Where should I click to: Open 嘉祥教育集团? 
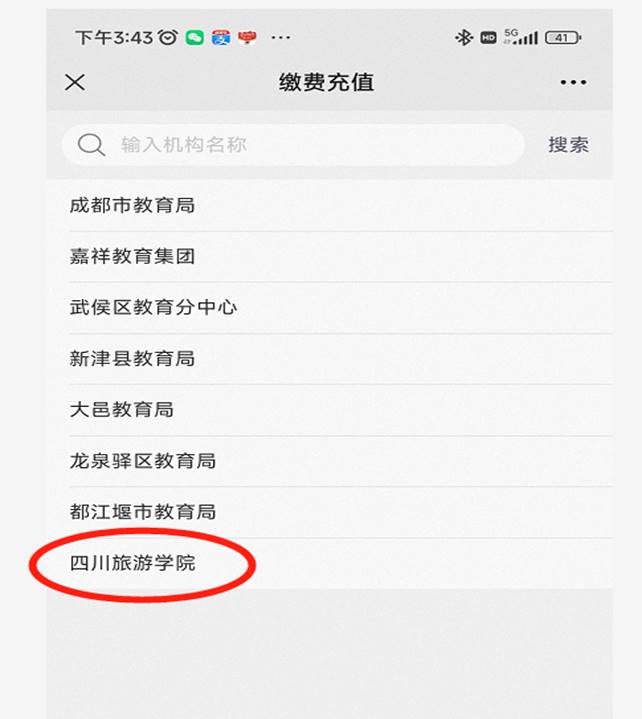click(132, 257)
